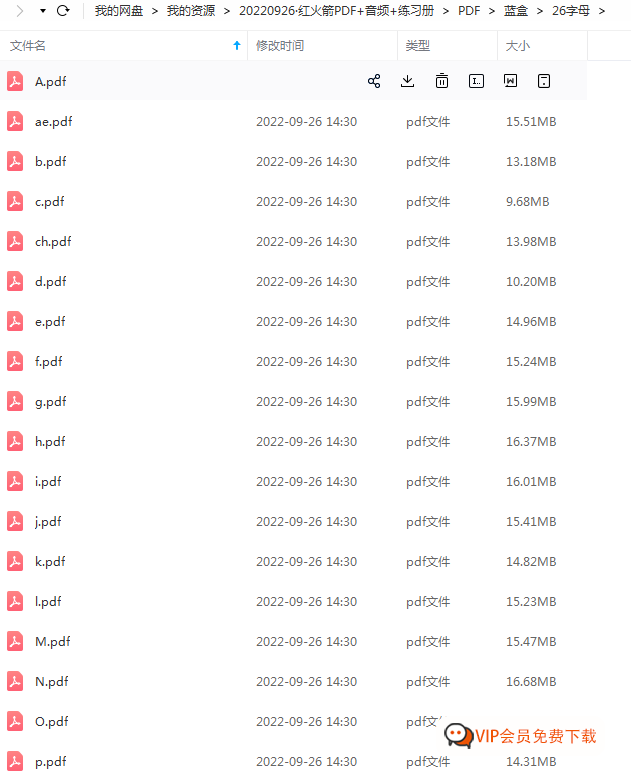Open the ae.pdf file
The image size is (631, 781).
[x=53, y=122]
